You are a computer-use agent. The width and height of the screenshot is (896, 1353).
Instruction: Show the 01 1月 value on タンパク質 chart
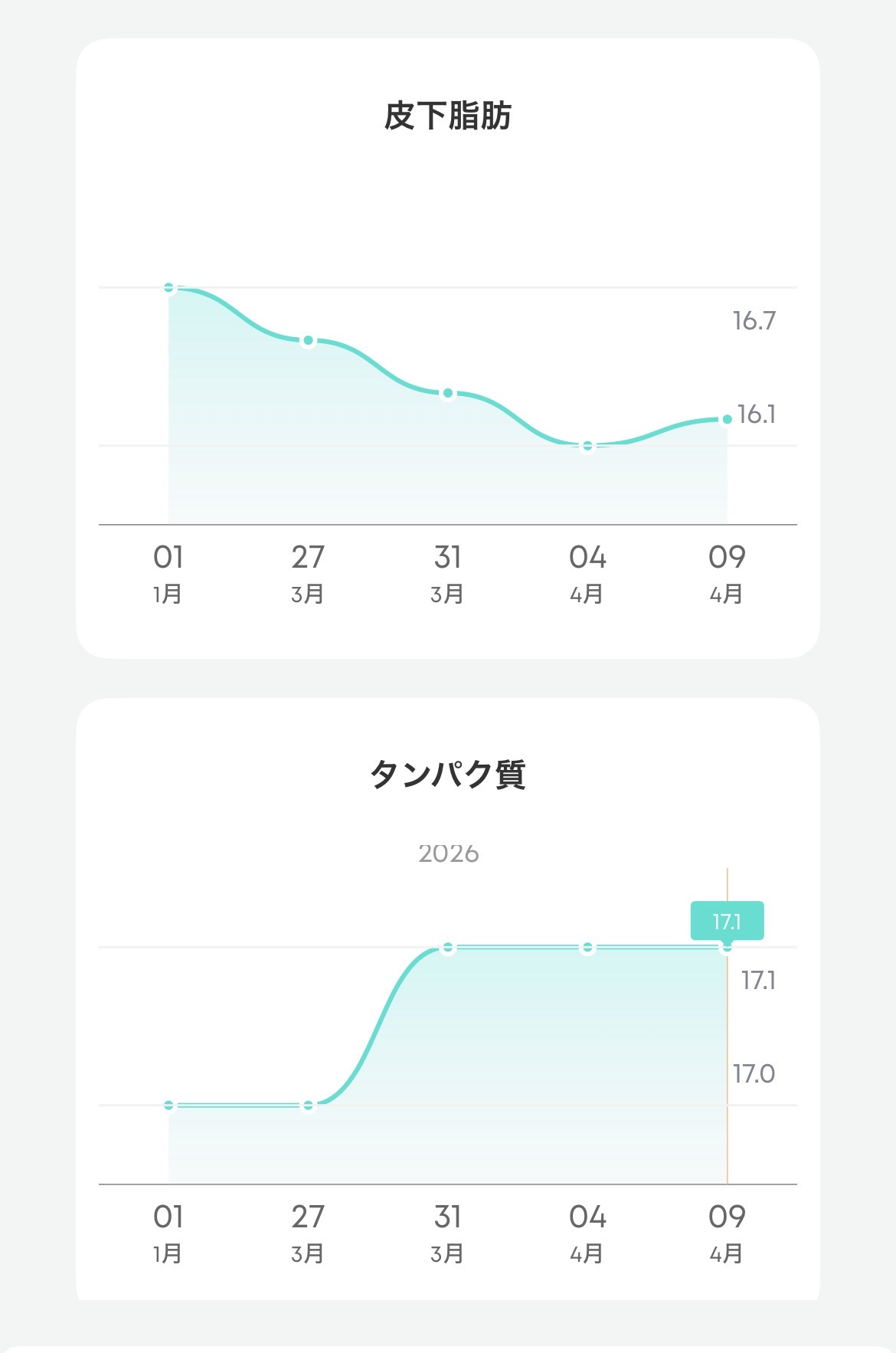coord(169,1105)
